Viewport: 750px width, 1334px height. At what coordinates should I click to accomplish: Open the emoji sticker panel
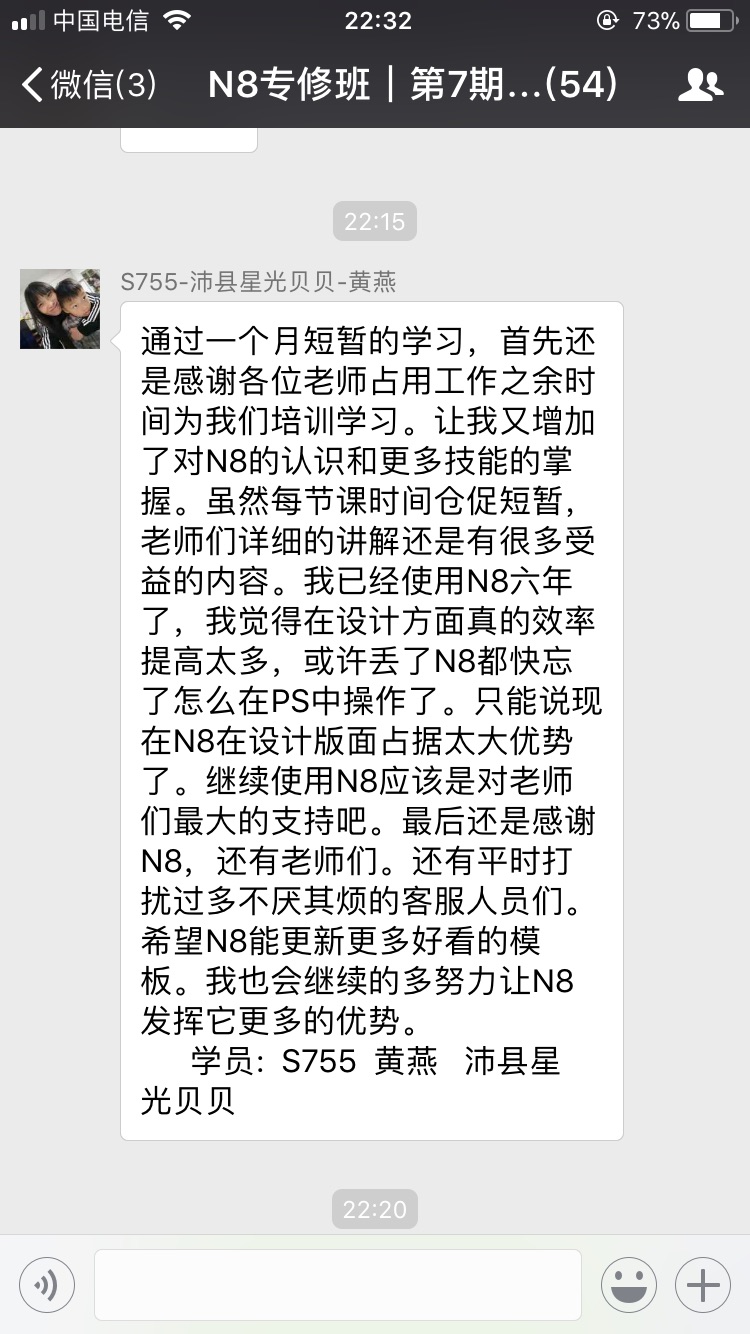(629, 1284)
